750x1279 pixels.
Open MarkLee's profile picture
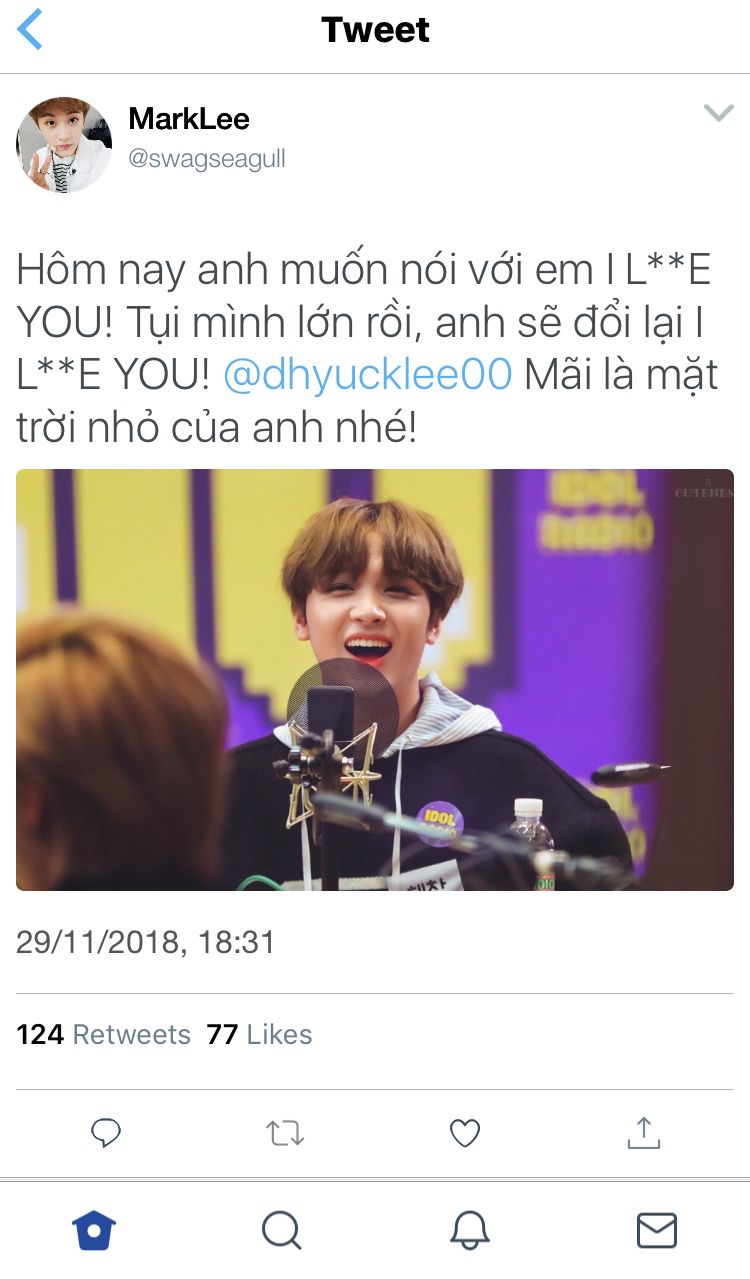click(64, 145)
